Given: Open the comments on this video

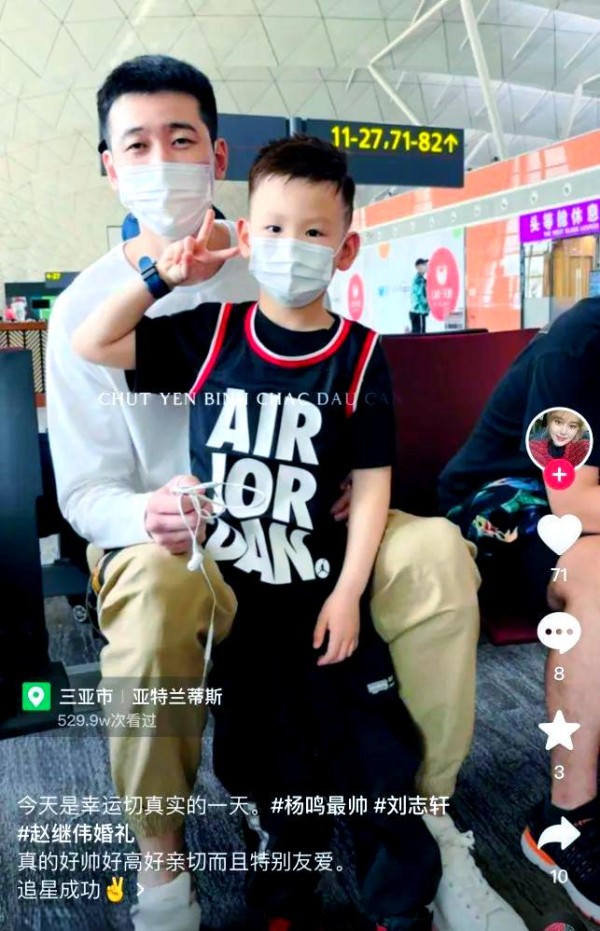Looking at the screenshot, I should [x=559, y=633].
